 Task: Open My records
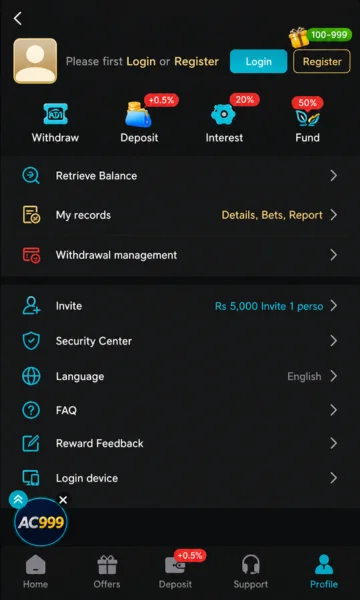coord(180,215)
